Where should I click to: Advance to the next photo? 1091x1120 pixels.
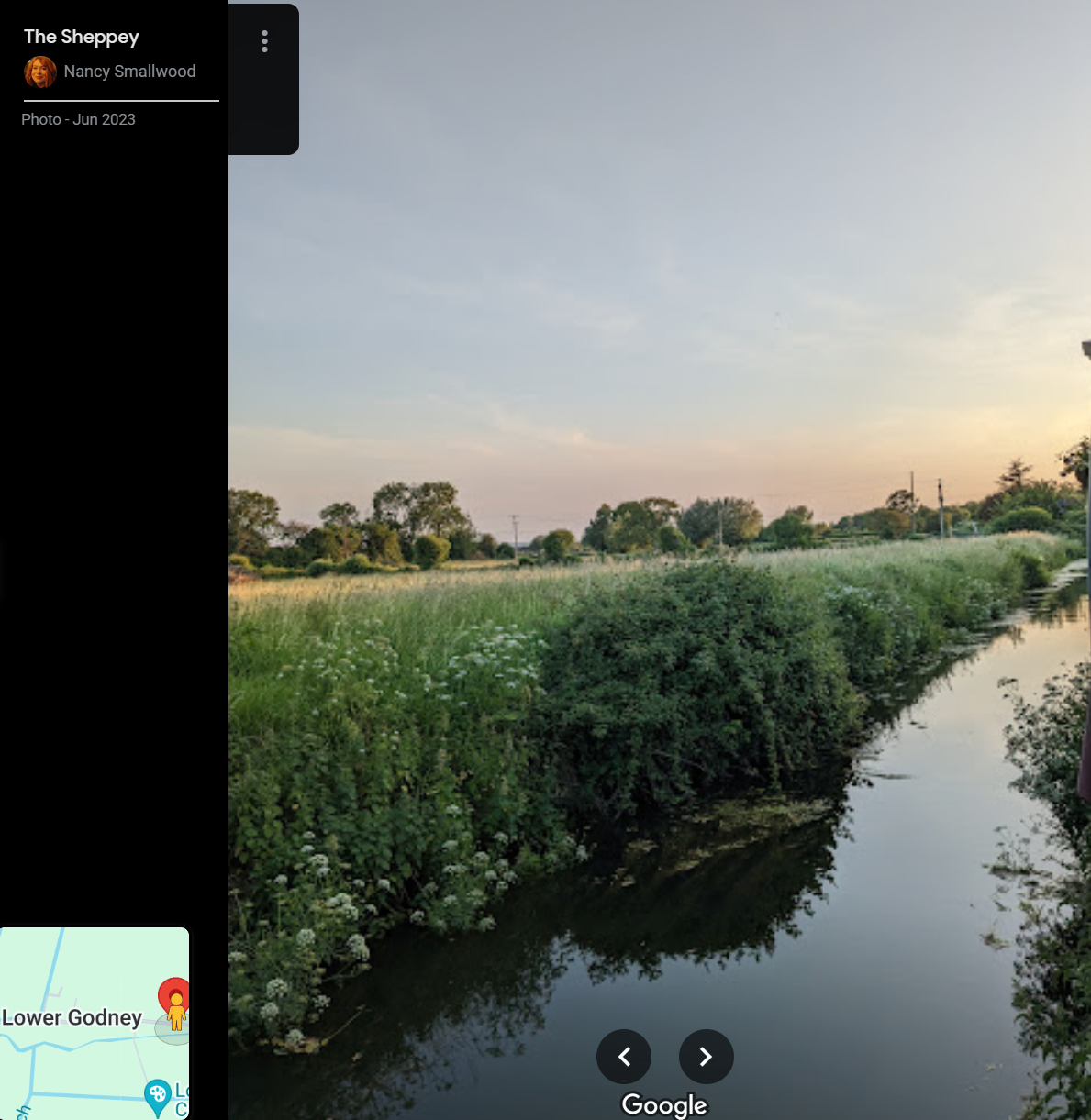point(706,1057)
